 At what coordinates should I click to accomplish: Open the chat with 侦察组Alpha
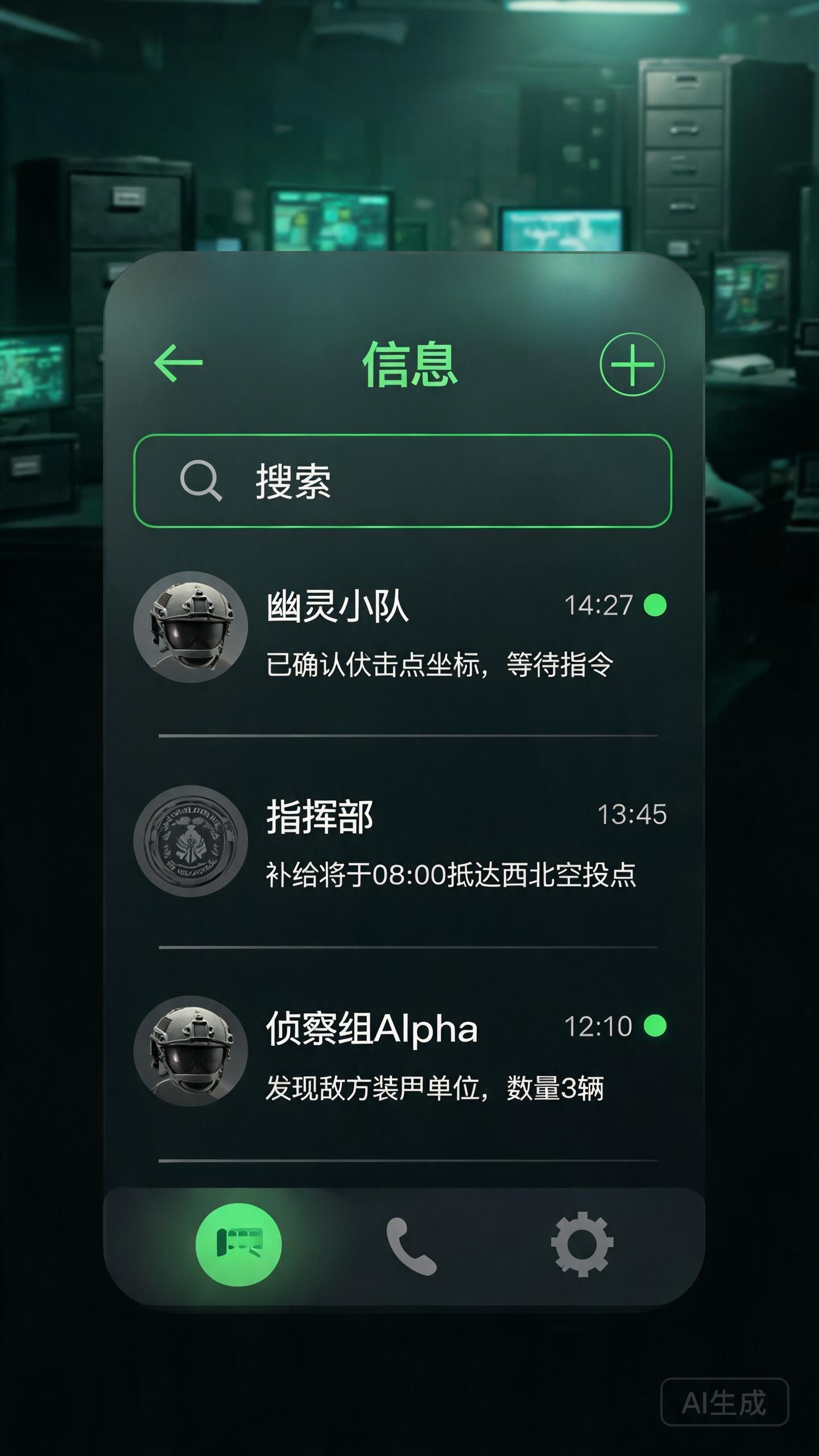403,1053
